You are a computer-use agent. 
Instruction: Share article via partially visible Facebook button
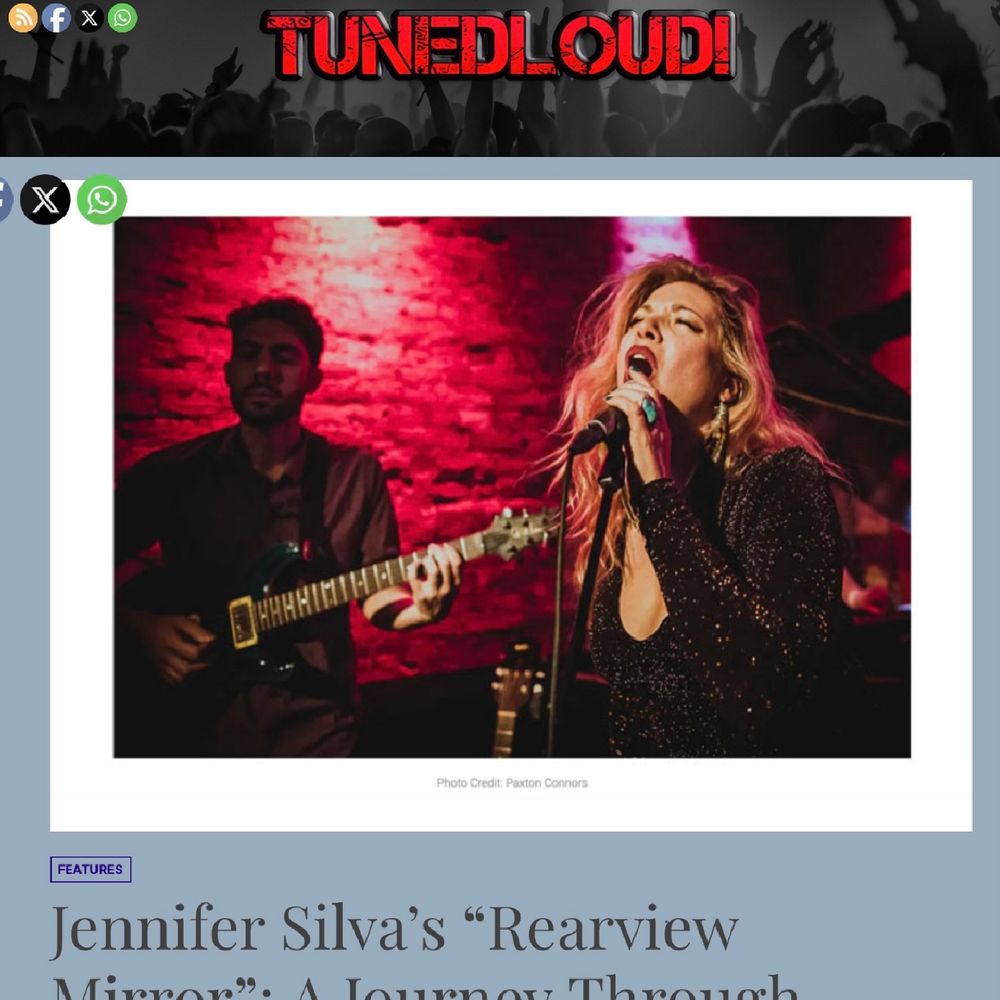(4, 200)
